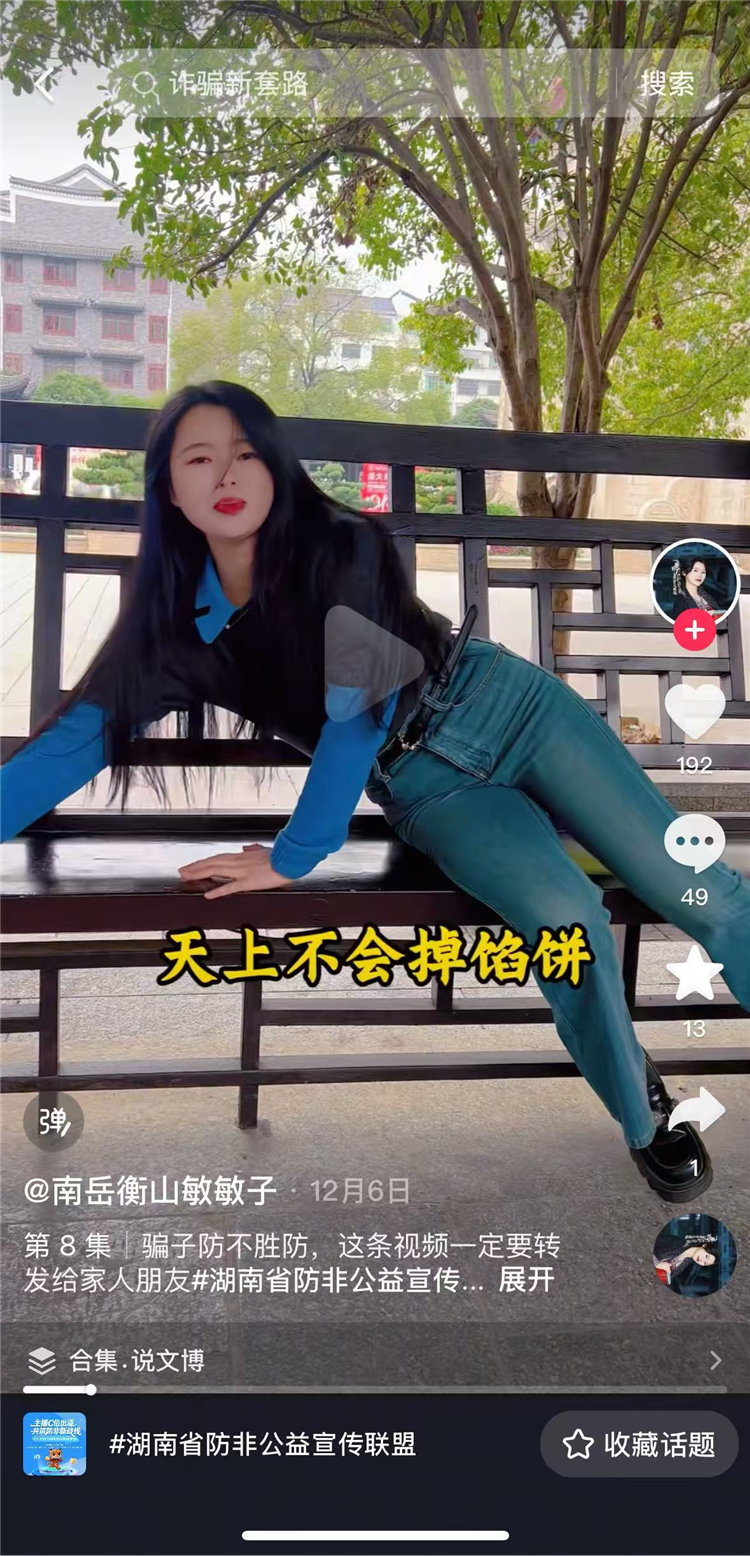Image resolution: width=750 pixels, height=1556 pixels.
Task: Expand the caption with 展开
Action: pos(526,1279)
